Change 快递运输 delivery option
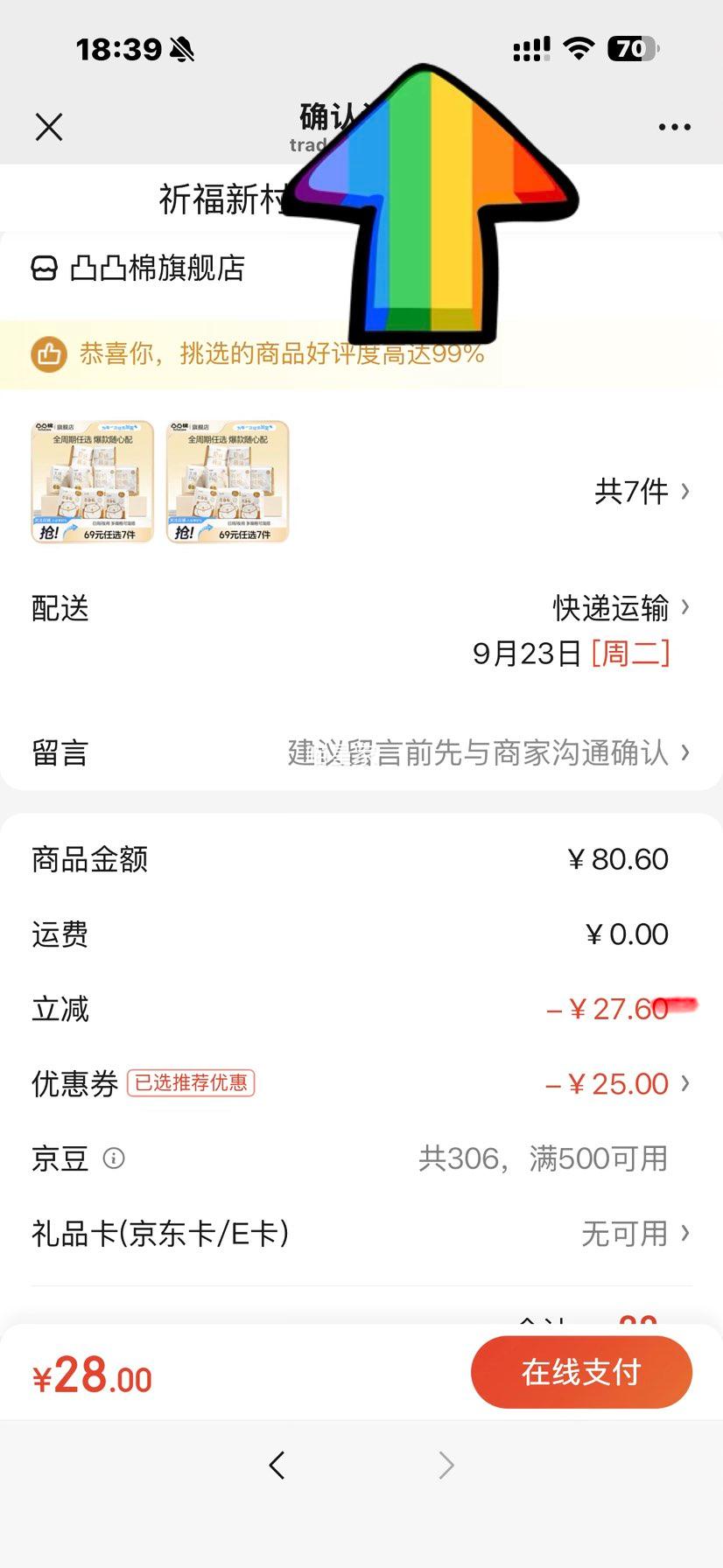The height and width of the screenshot is (1568, 723). coord(620,607)
